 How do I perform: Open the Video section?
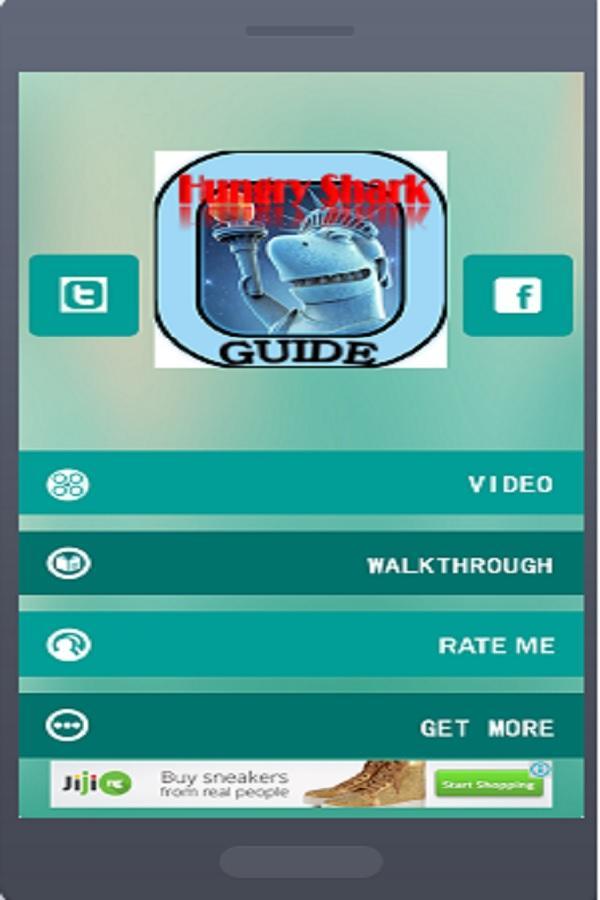point(300,484)
